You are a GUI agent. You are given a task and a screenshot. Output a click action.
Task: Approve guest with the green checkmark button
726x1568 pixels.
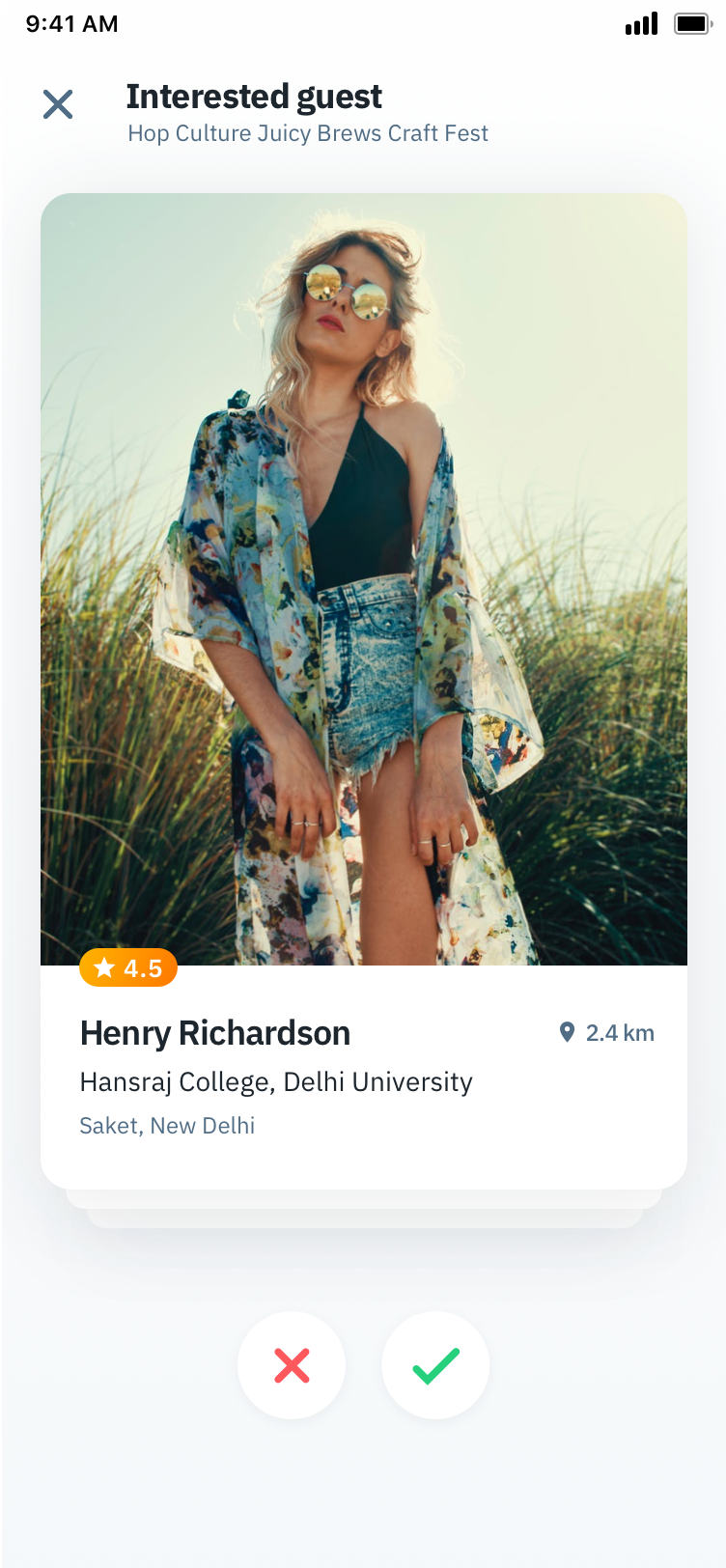coord(435,1365)
